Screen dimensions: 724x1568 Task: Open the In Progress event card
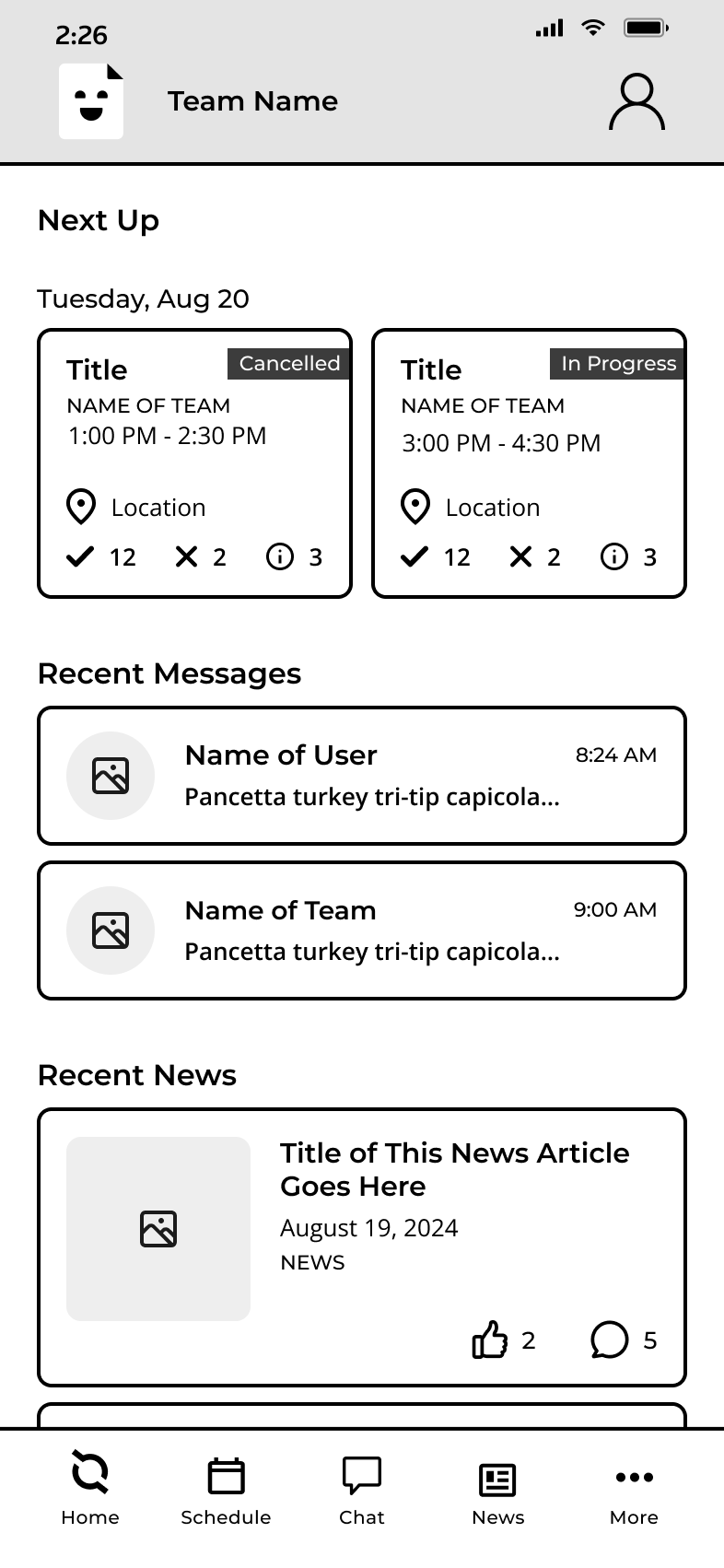click(x=529, y=463)
